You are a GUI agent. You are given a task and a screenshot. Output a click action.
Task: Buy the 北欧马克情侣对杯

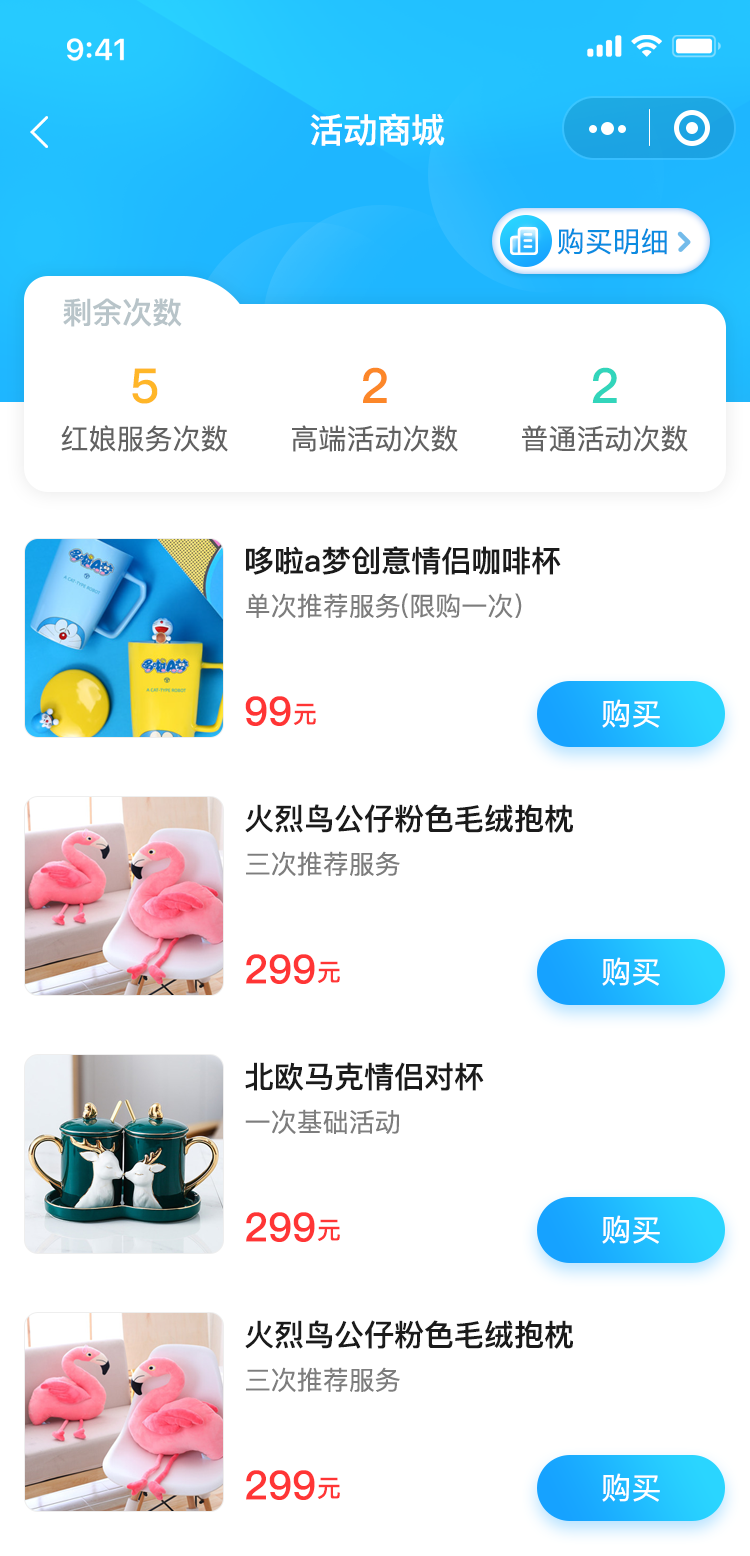(x=631, y=1230)
